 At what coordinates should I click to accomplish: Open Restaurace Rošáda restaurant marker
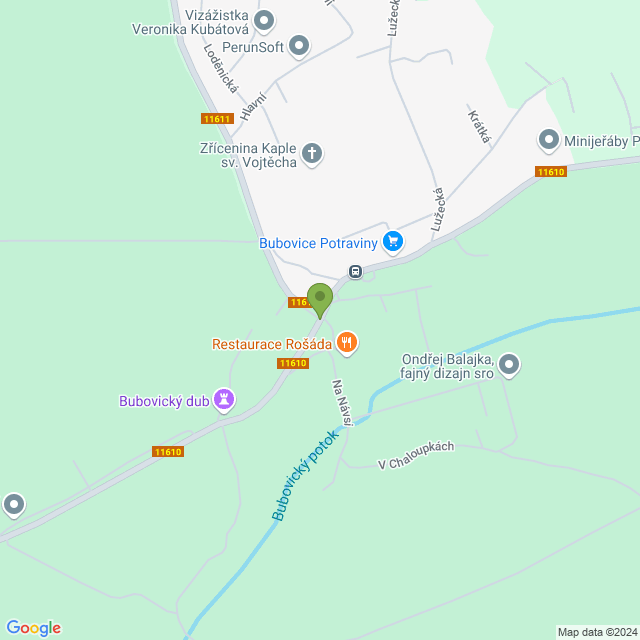pyautogui.click(x=347, y=343)
